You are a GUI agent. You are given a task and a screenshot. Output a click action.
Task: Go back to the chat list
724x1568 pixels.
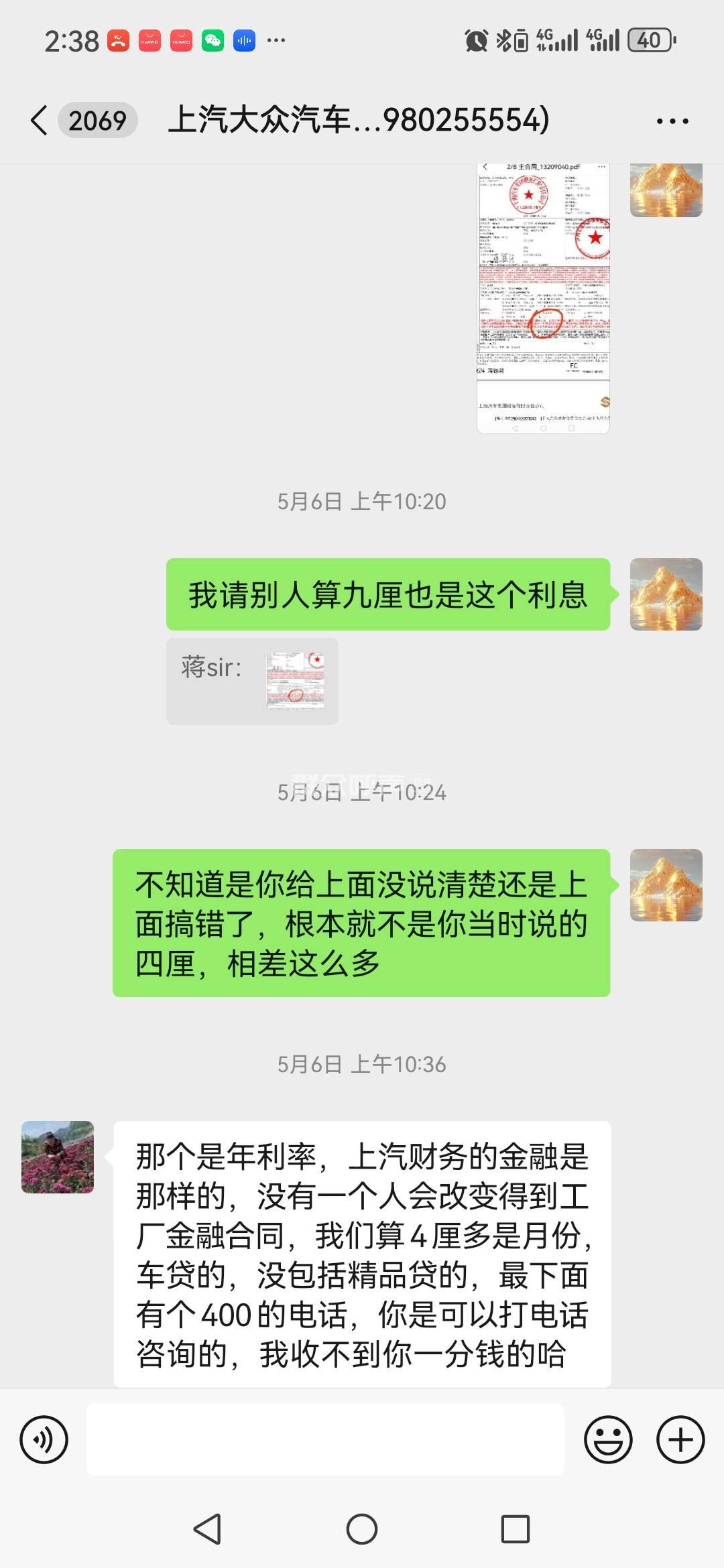pyautogui.click(x=40, y=121)
